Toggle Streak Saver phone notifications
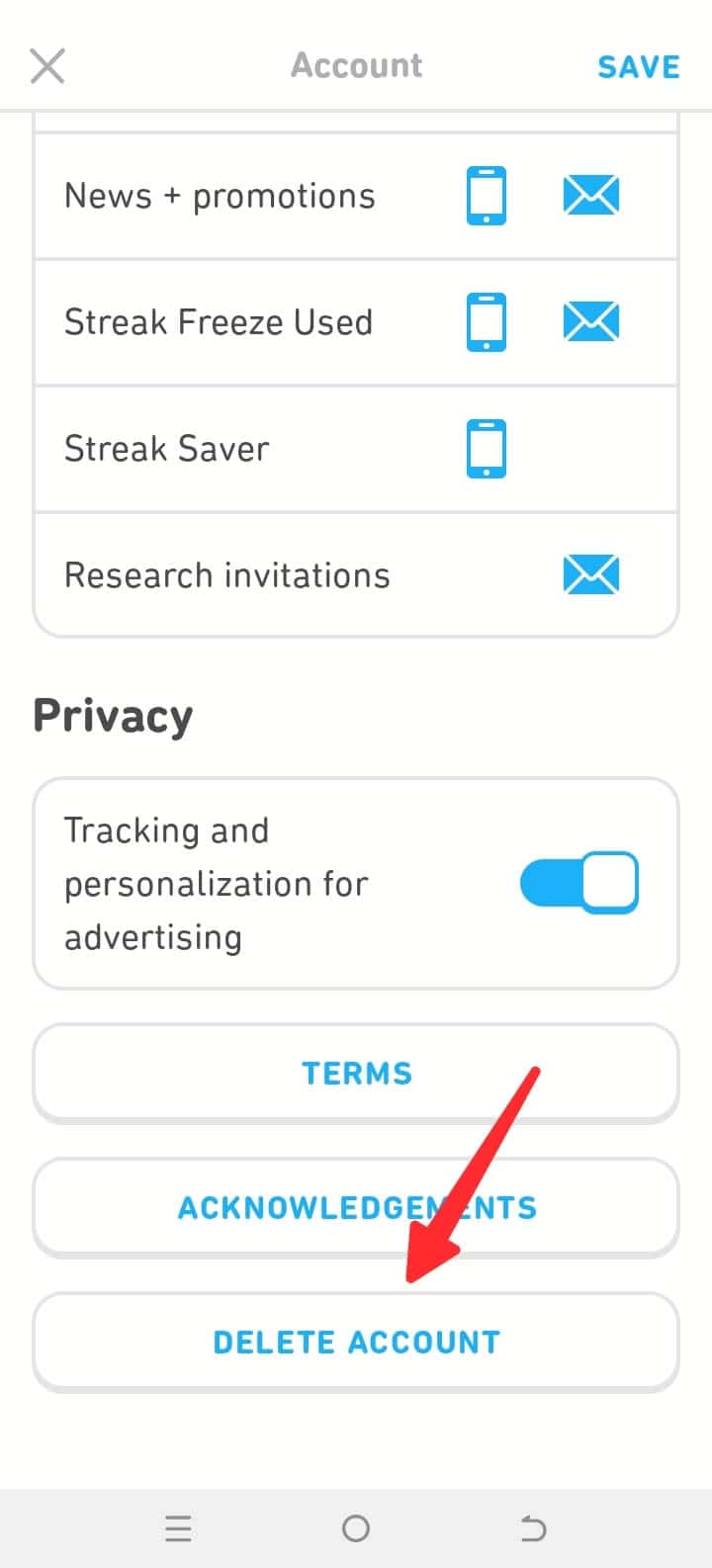Screen dimensions: 712x1568 (487, 449)
